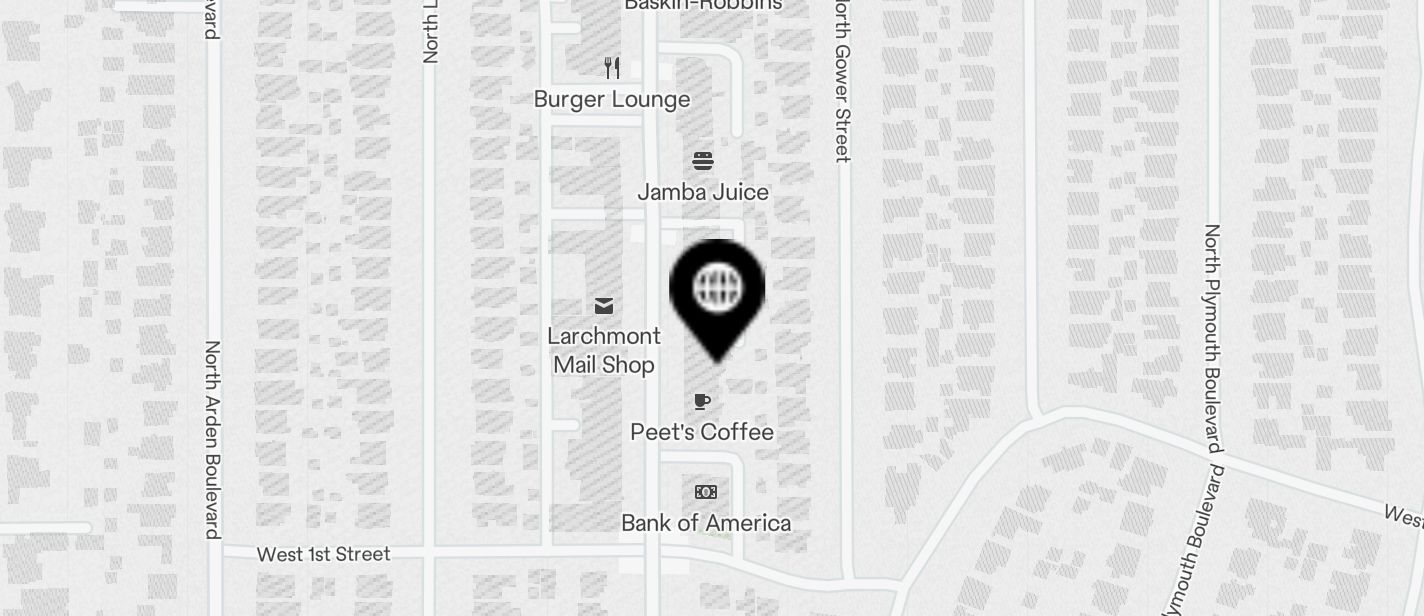Select the Peet's Coffee marker
1424x616 pixels.
pos(702,402)
